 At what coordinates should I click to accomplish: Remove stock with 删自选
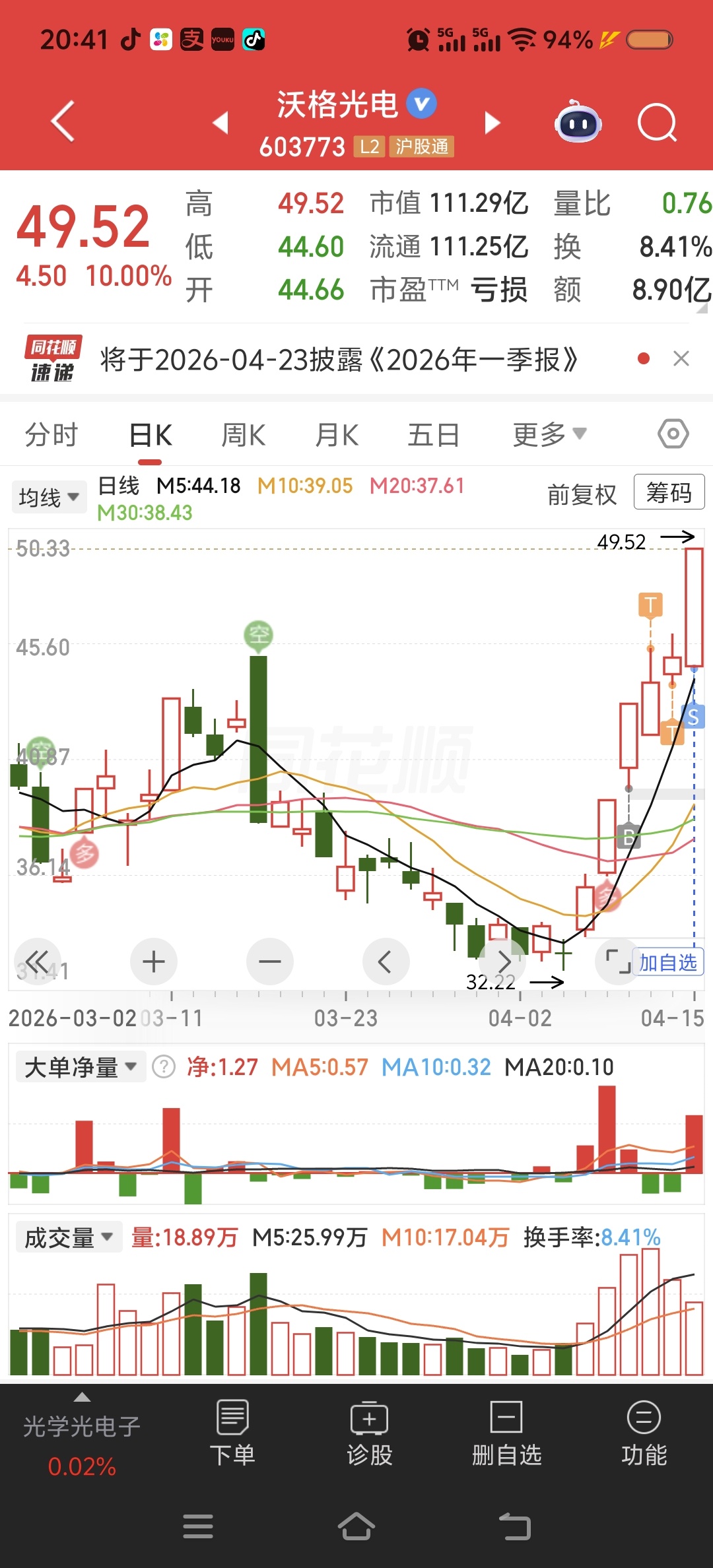pos(506,1433)
